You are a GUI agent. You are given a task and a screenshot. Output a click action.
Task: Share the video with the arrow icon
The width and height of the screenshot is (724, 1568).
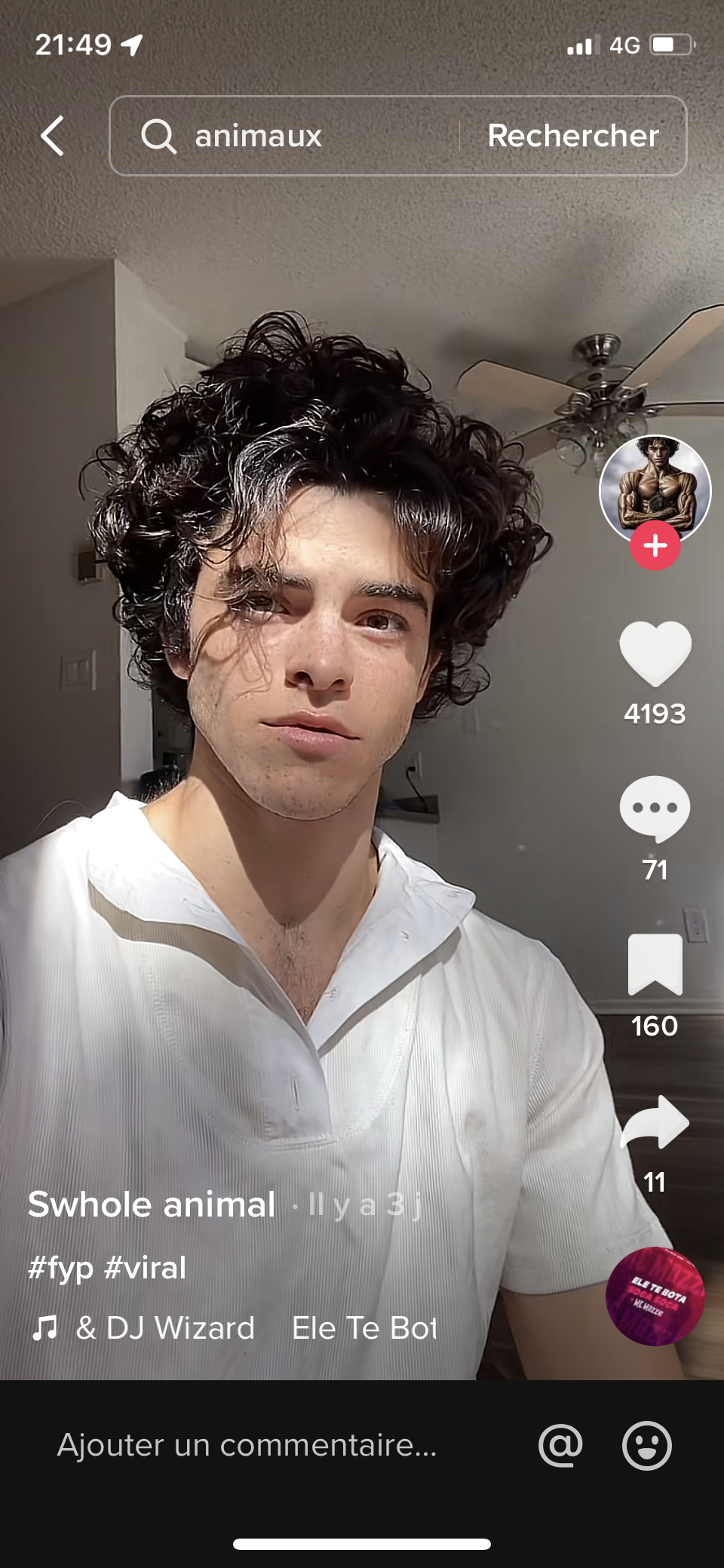tap(655, 1122)
